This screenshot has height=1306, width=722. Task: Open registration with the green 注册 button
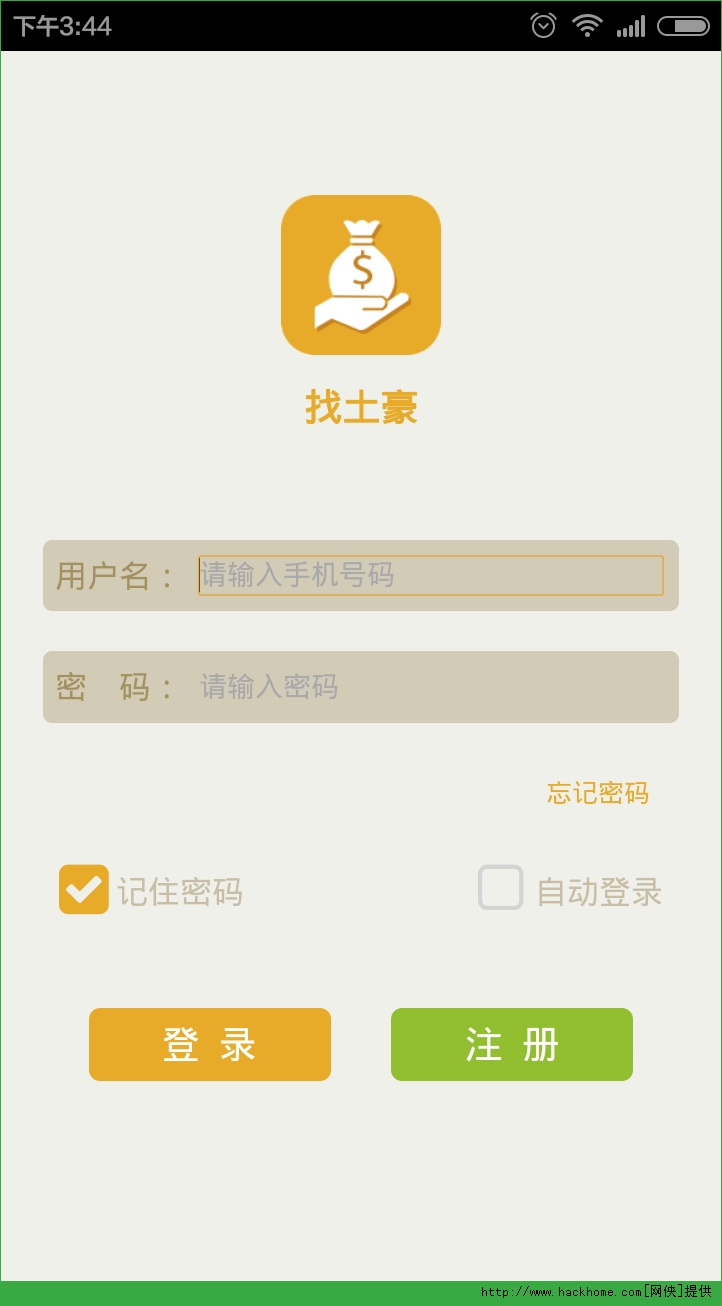512,1045
